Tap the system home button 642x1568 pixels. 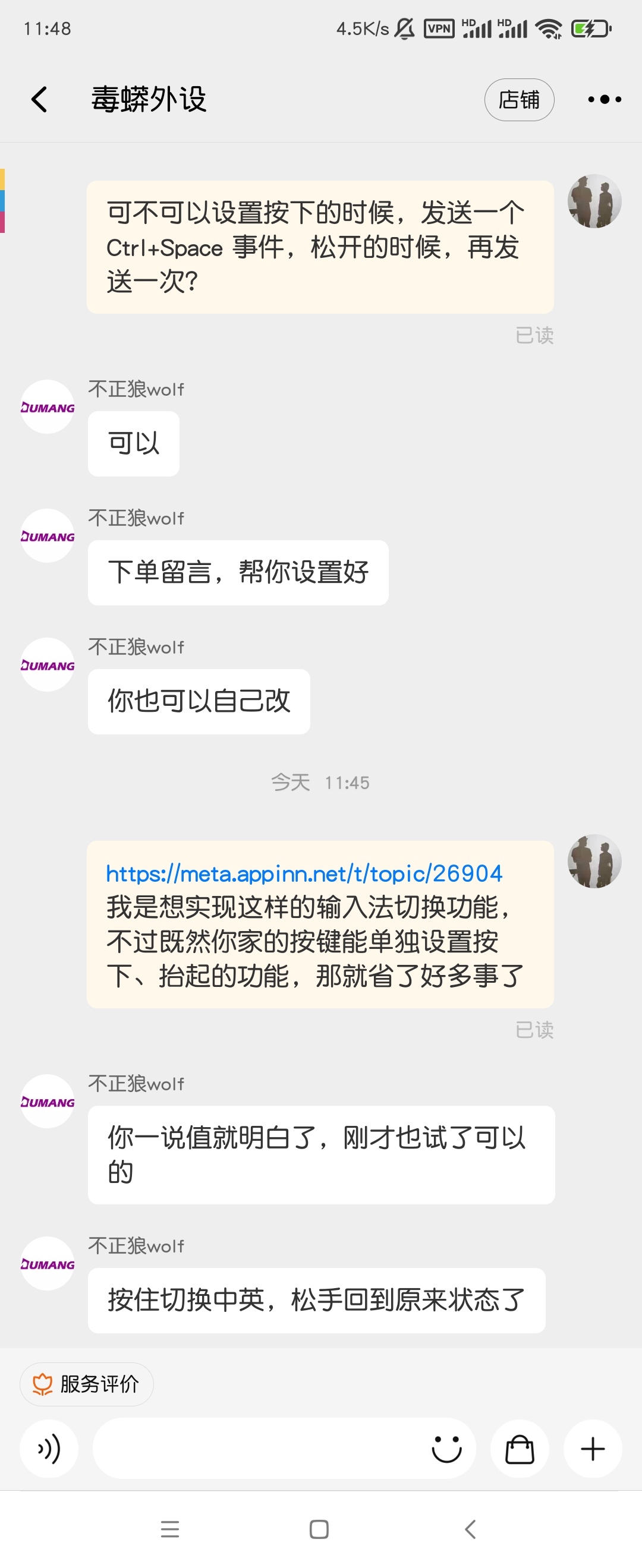(319, 1529)
